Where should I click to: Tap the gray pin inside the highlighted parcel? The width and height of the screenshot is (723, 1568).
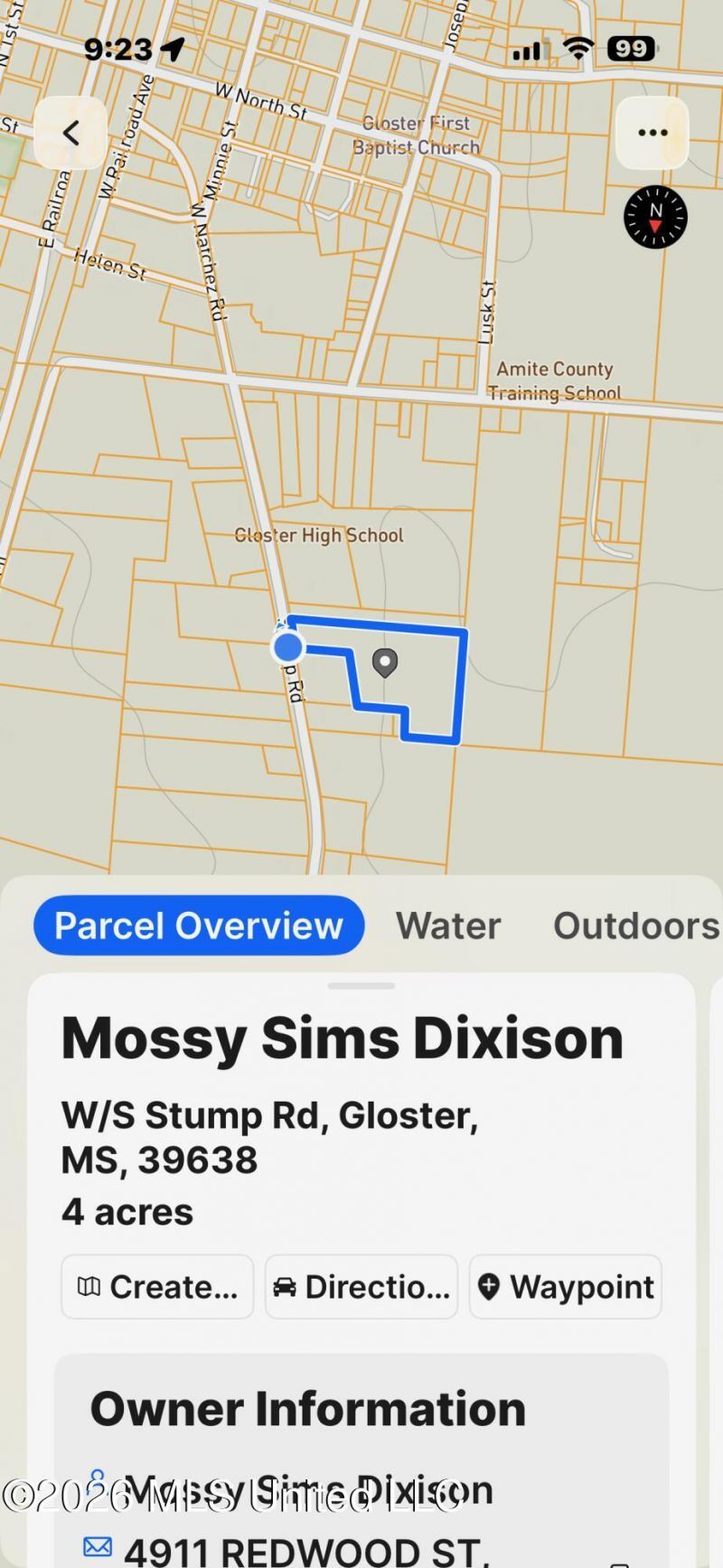pos(385,662)
